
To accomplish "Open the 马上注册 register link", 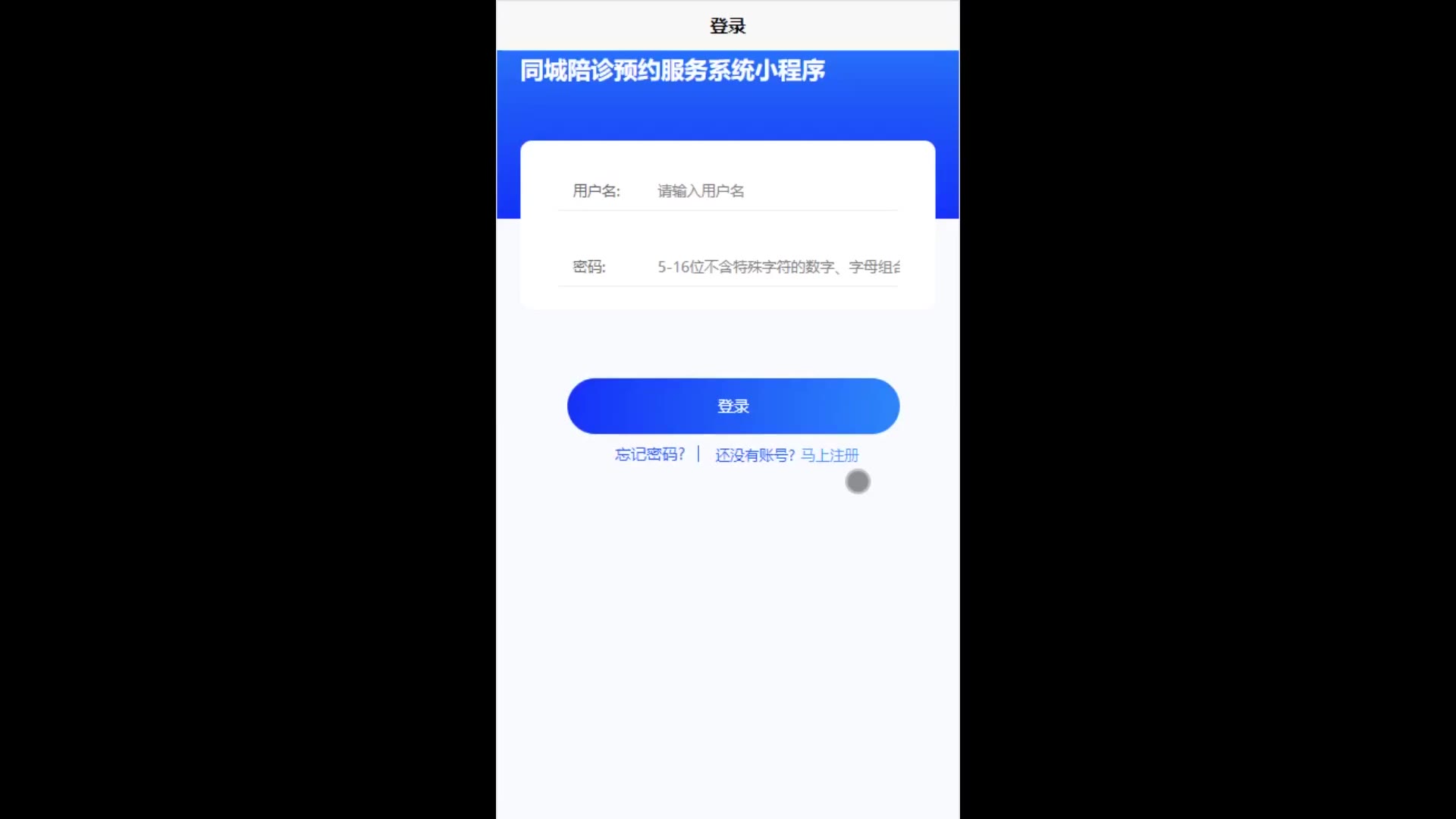I will point(830,455).
